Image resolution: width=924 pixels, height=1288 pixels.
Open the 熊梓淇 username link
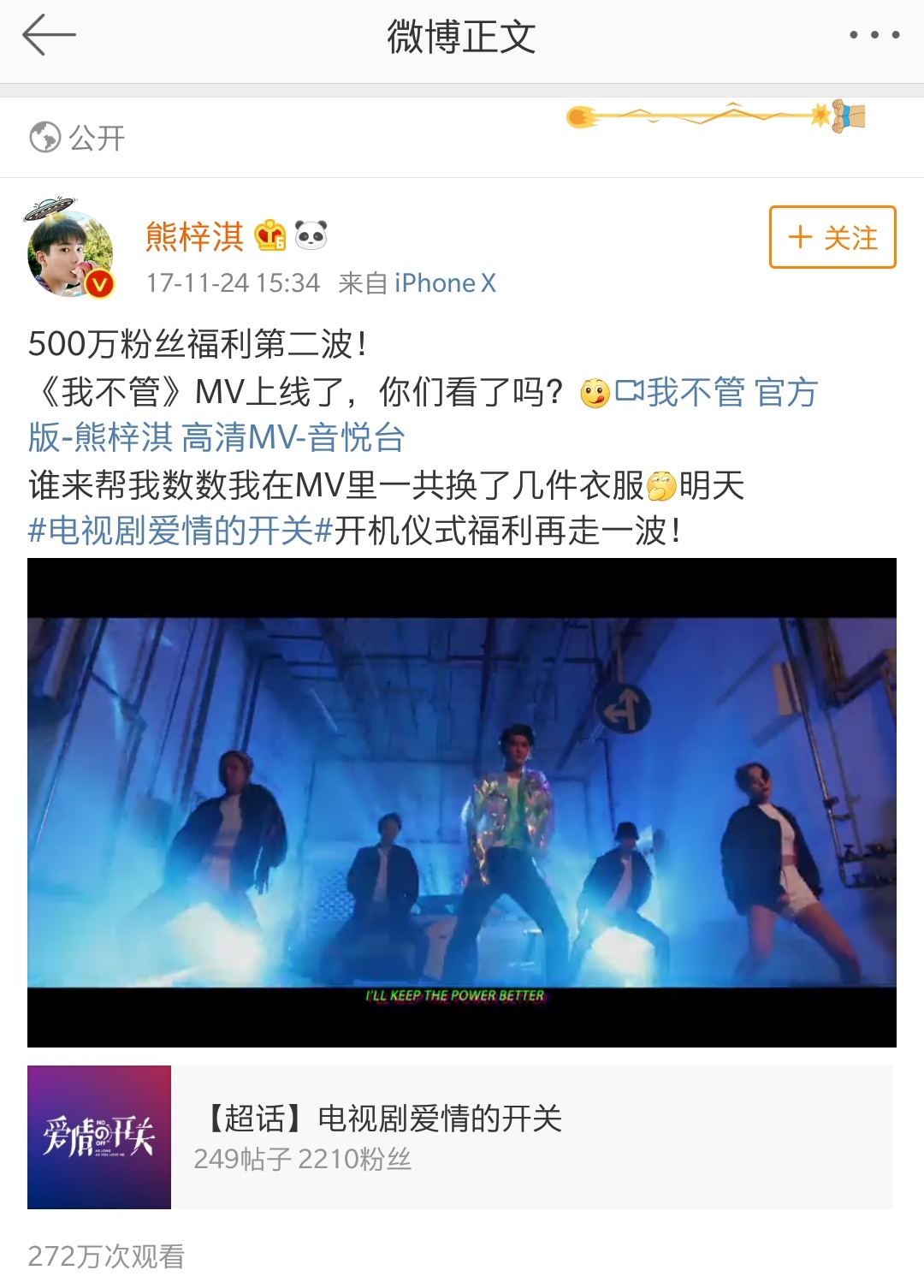194,236
